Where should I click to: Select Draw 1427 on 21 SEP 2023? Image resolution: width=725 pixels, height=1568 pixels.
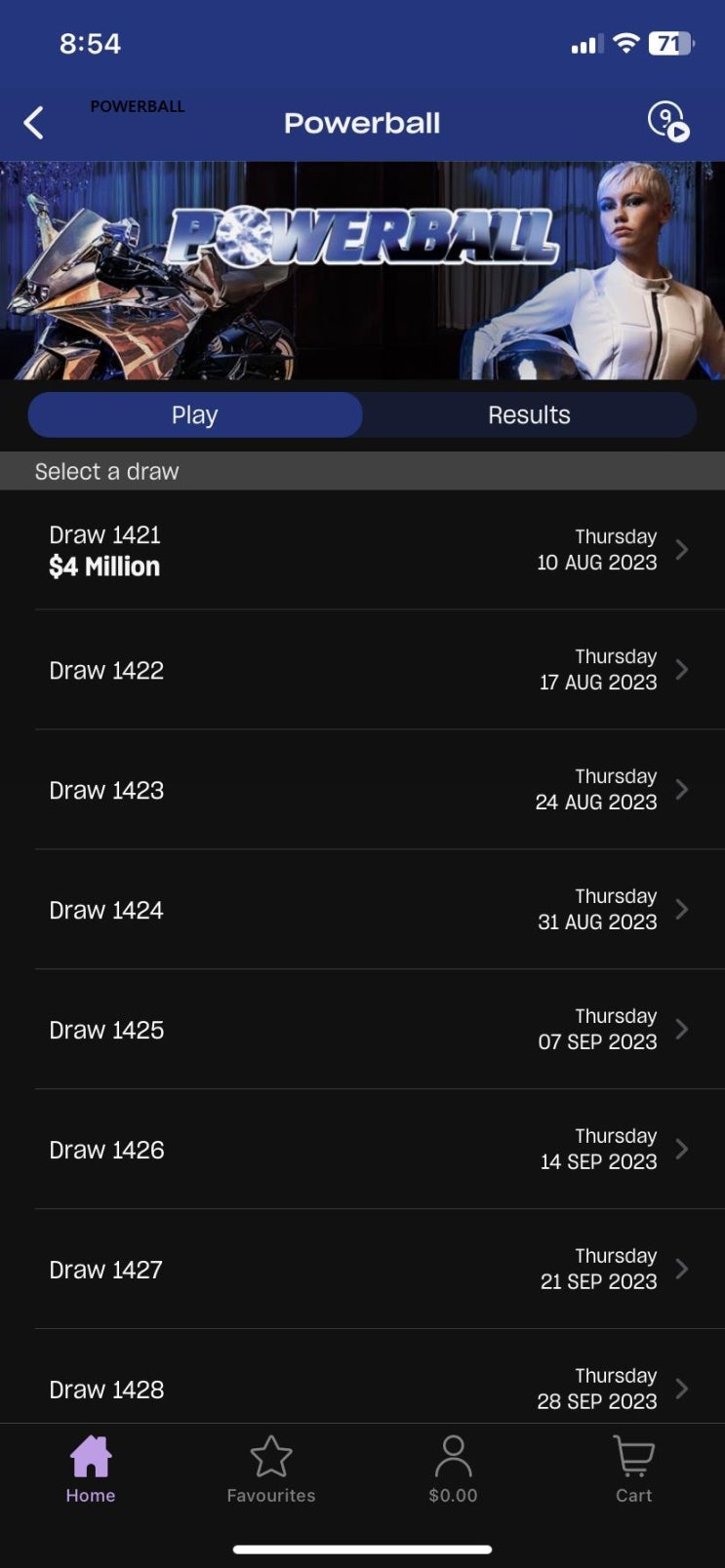[x=362, y=1270]
